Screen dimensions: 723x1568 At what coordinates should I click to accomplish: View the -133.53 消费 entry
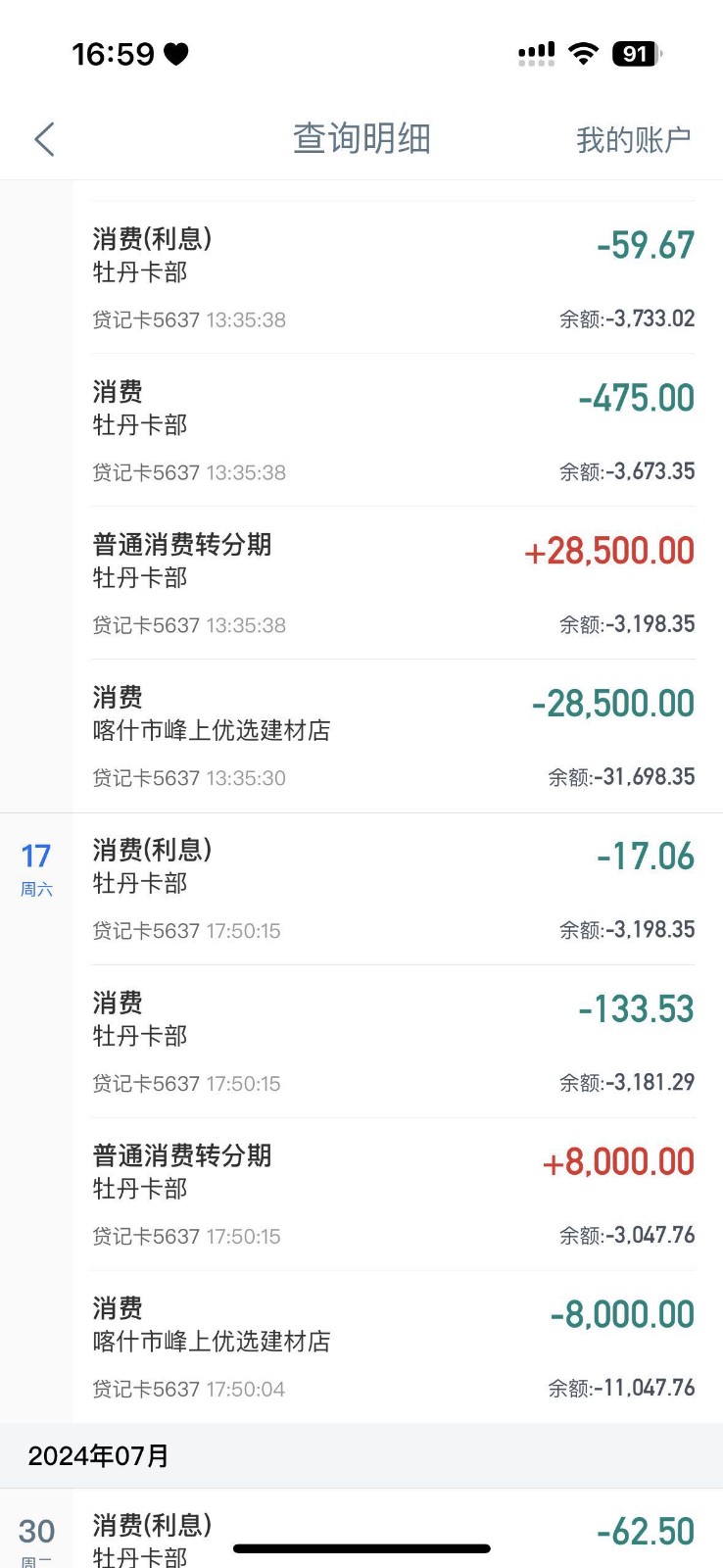pyautogui.click(x=393, y=1042)
